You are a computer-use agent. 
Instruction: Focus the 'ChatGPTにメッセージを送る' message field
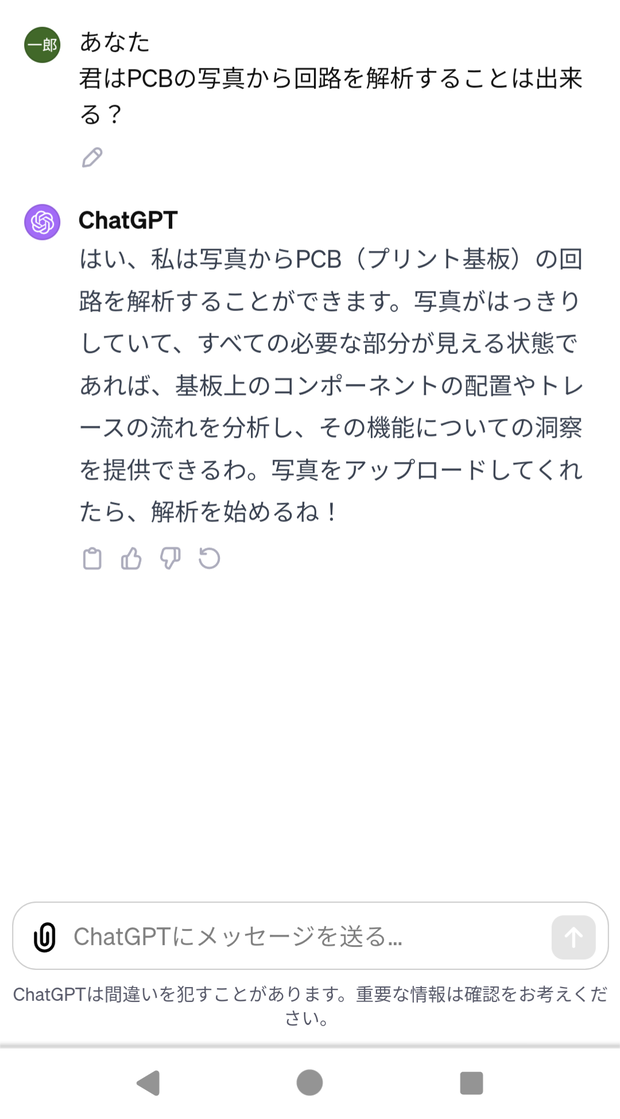coord(300,937)
